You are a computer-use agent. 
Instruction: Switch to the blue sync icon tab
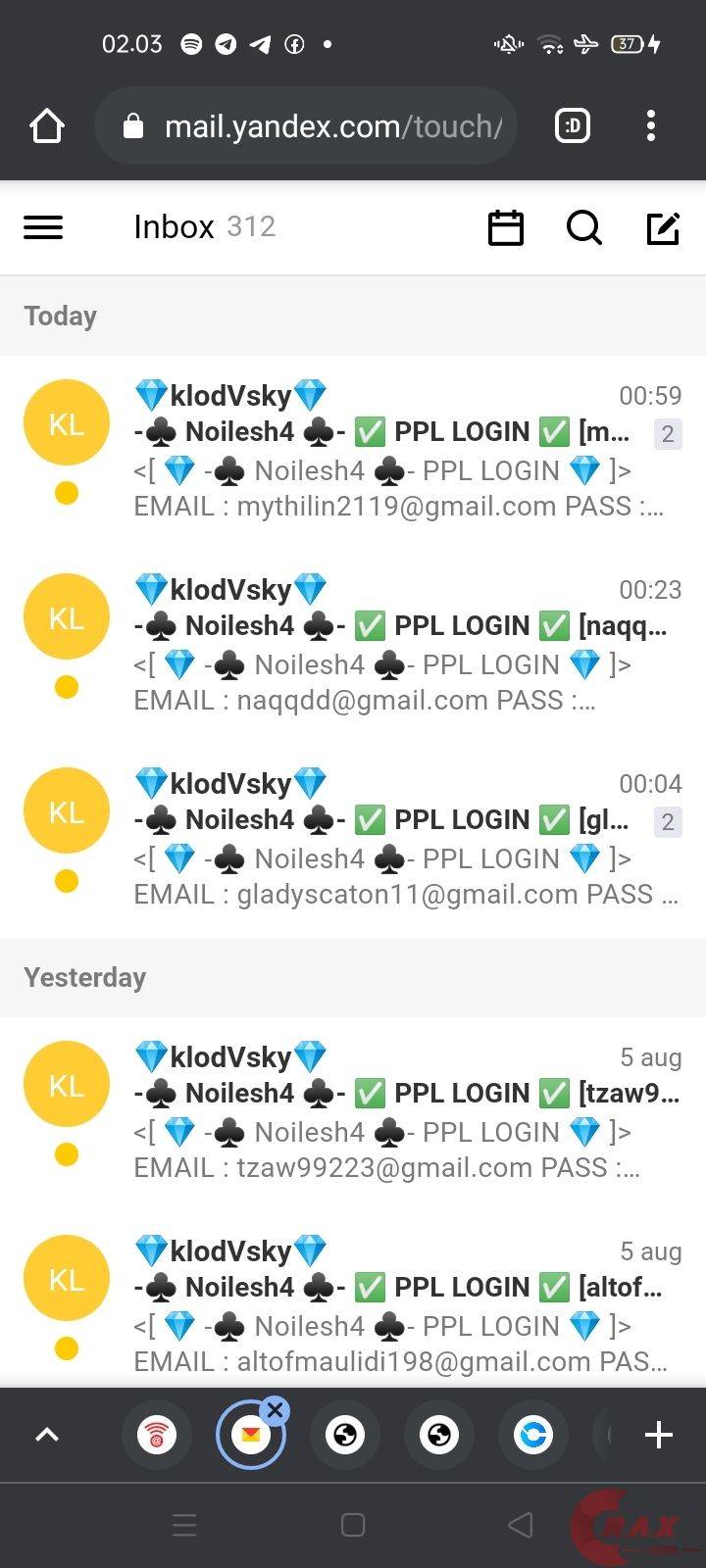tap(533, 1436)
